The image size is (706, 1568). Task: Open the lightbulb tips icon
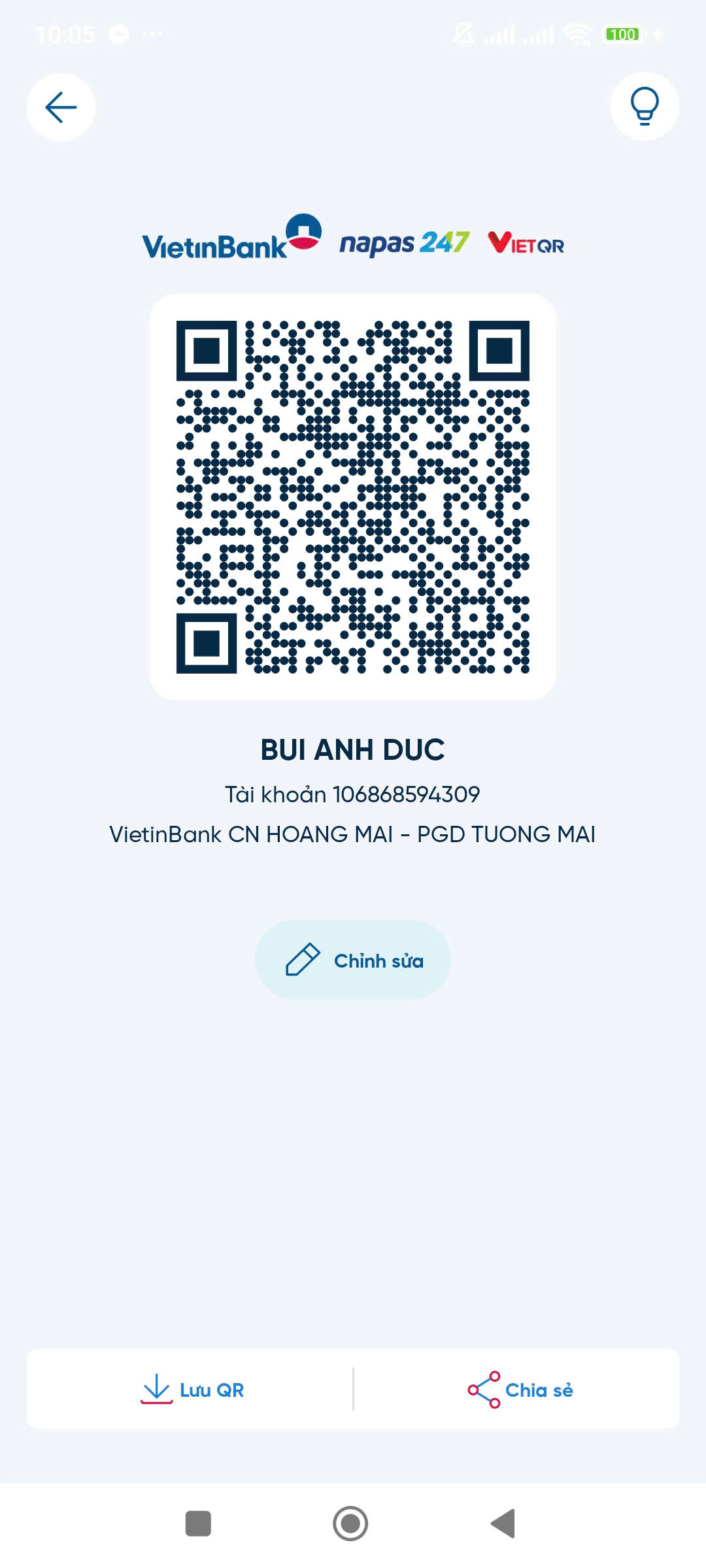click(645, 106)
